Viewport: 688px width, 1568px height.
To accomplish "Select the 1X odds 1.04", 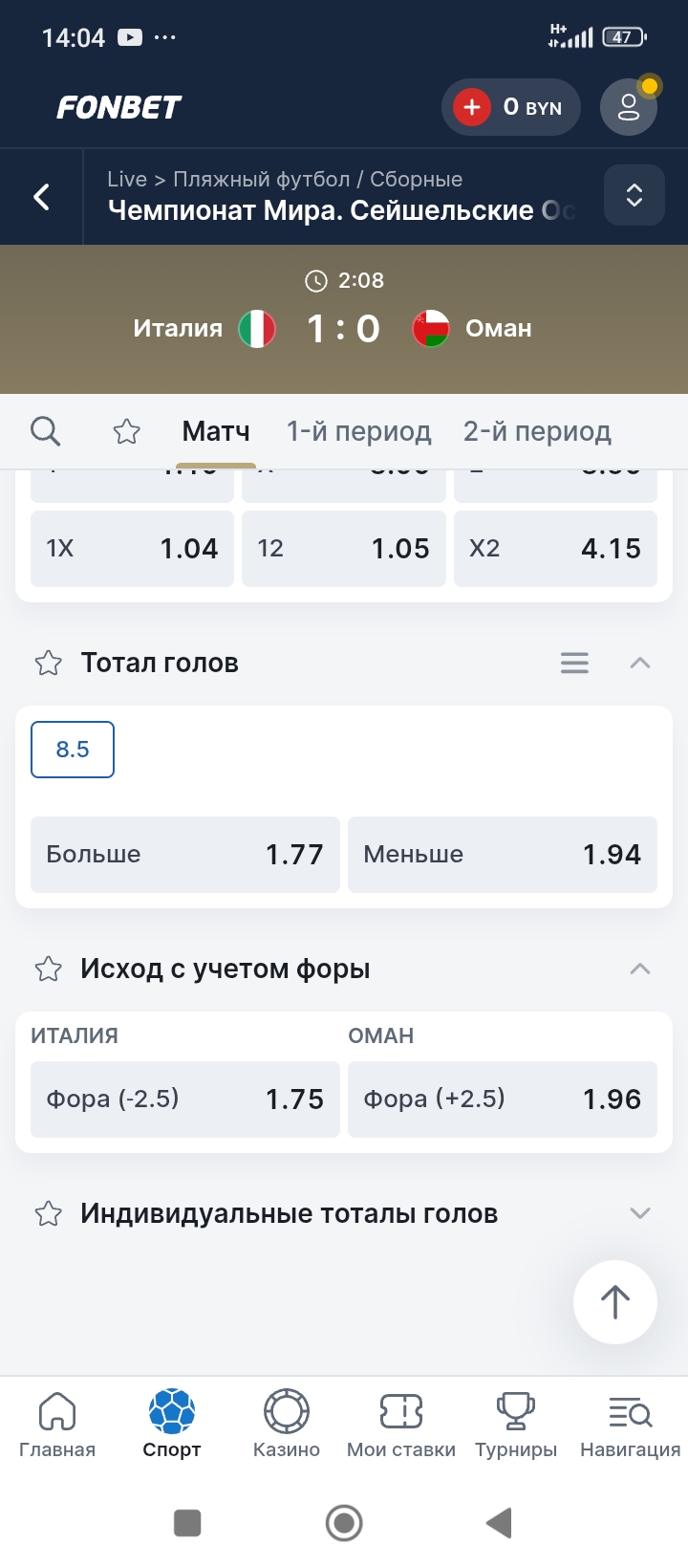I will point(132,548).
